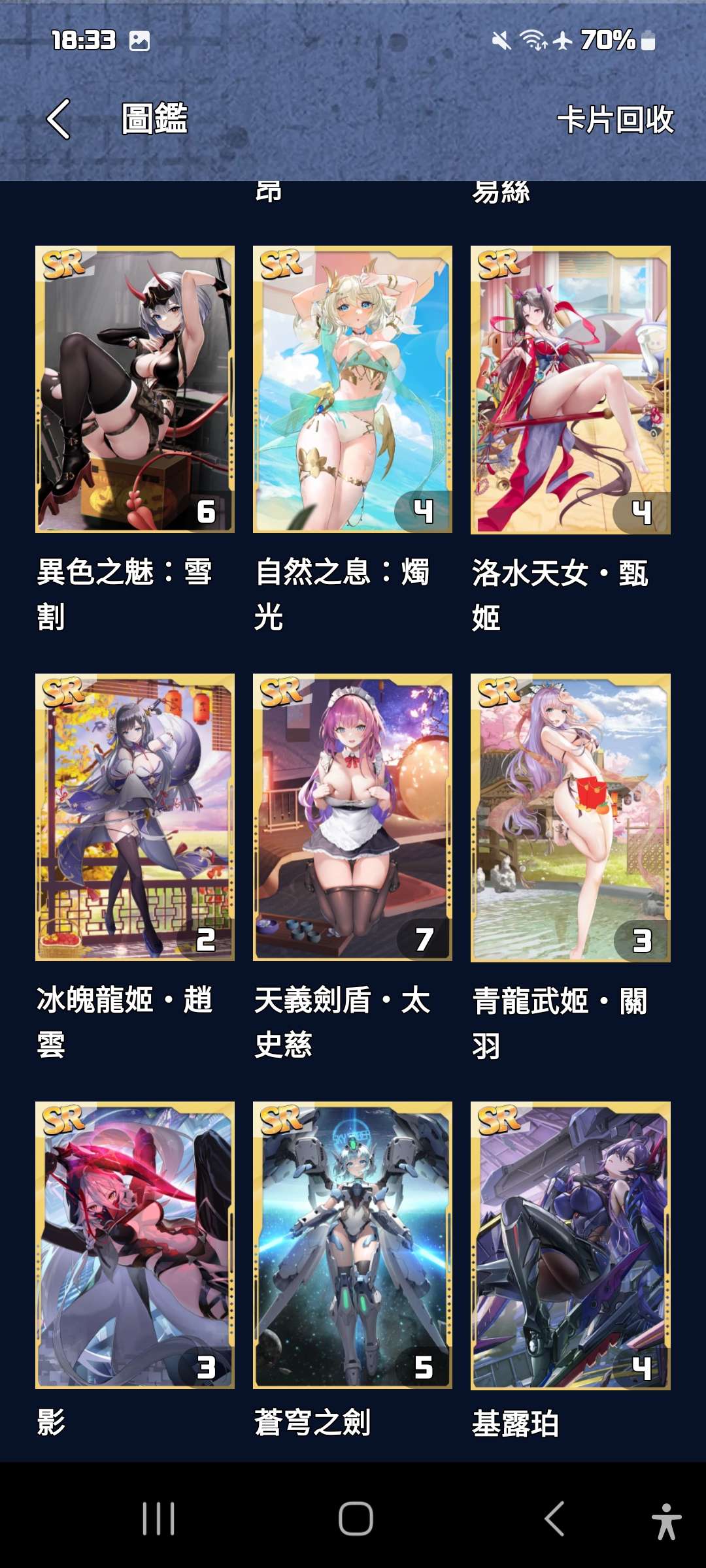706x1568 pixels.
Task: Open 卡片回收 card recycling
Action: (614, 120)
